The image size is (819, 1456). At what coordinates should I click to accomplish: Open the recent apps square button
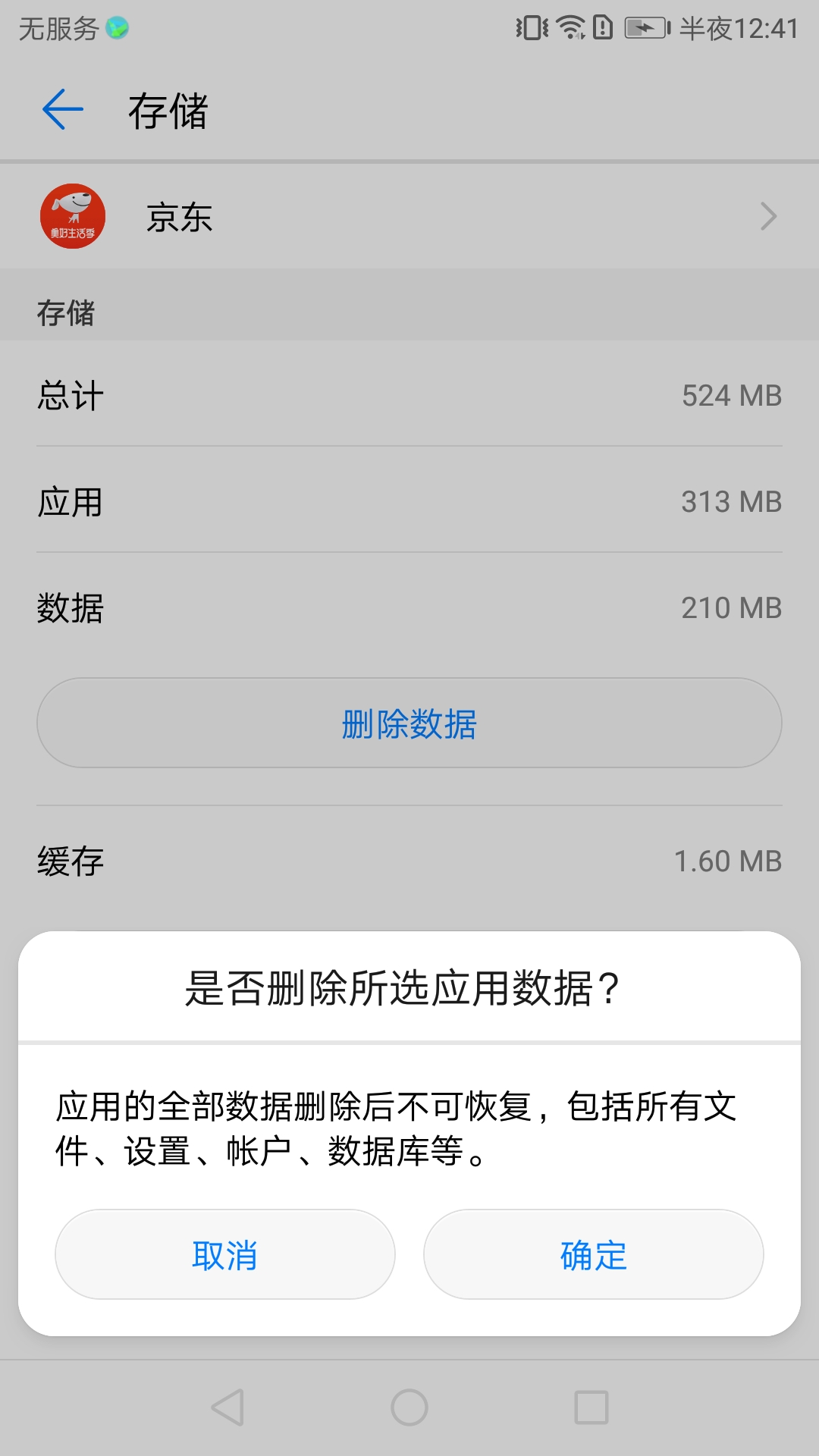pyautogui.click(x=591, y=1407)
